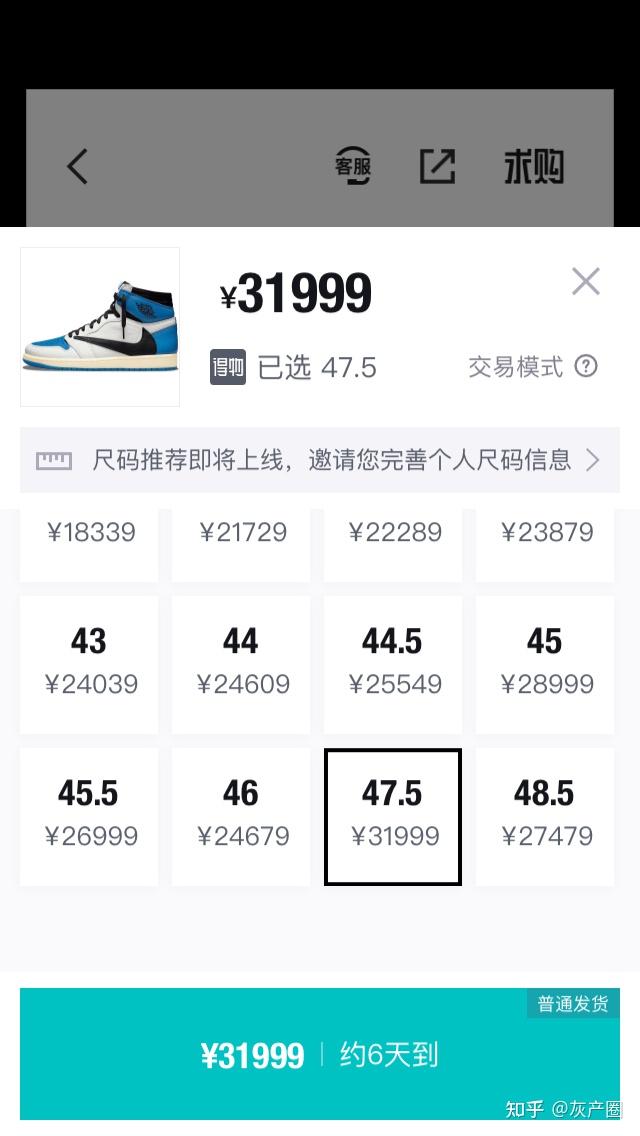Screen dimensions: 640x1136
Task: Close the size selection sheet
Action: (x=585, y=282)
